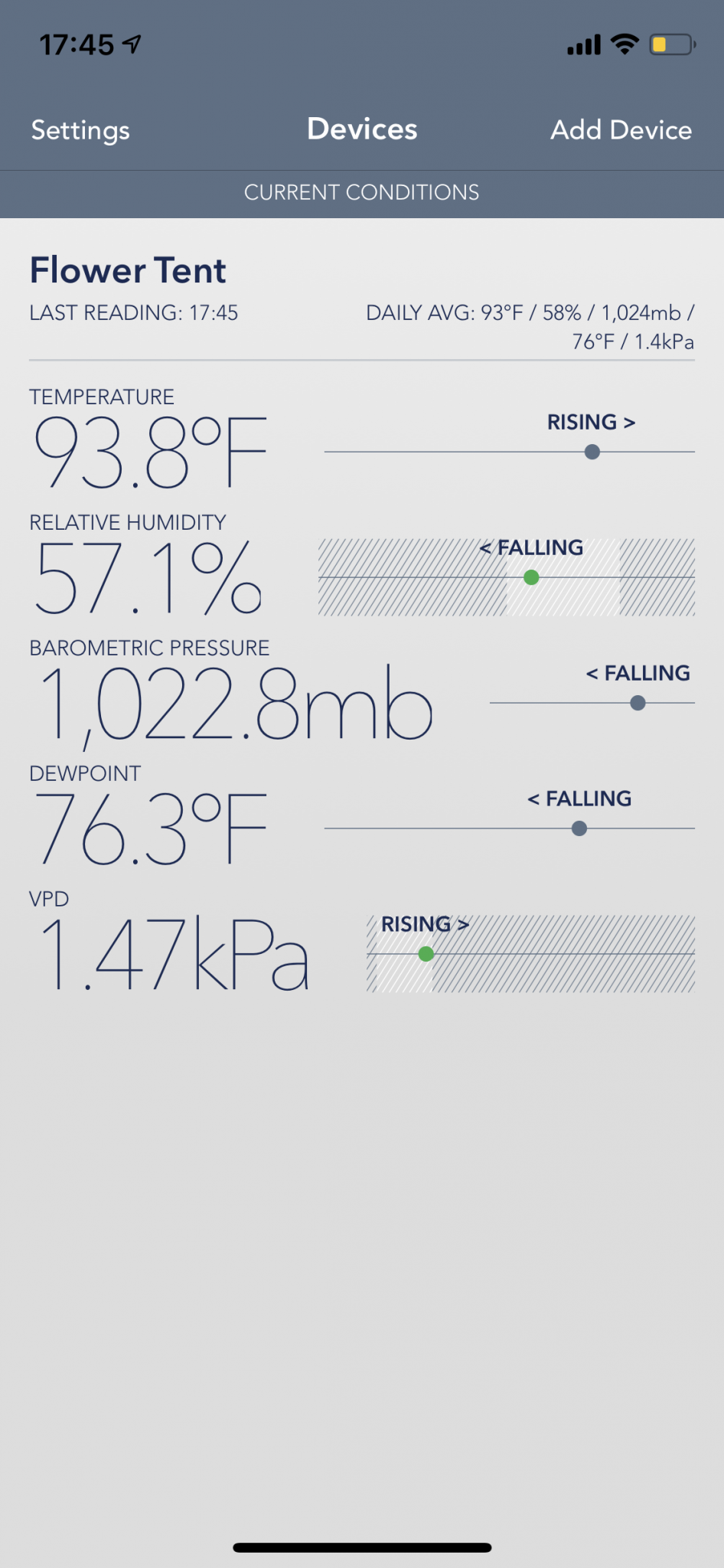Screen dimensions: 724x1568
Task: Open the Flower Tent device details
Action: pyautogui.click(x=128, y=271)
